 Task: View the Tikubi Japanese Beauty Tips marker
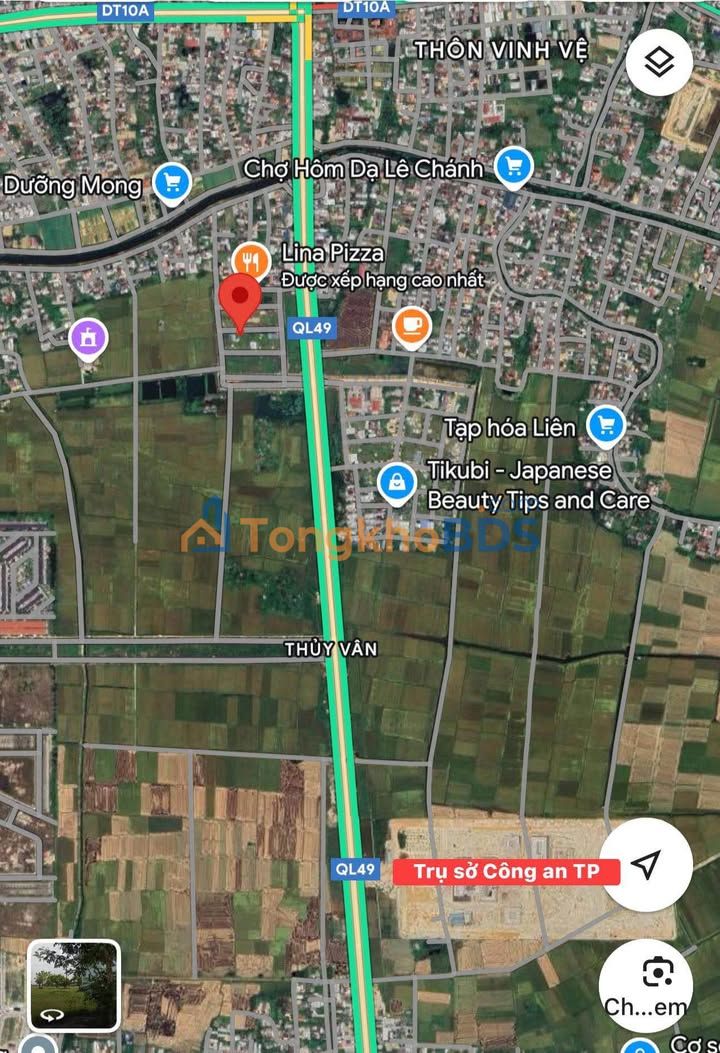(398, 484)
